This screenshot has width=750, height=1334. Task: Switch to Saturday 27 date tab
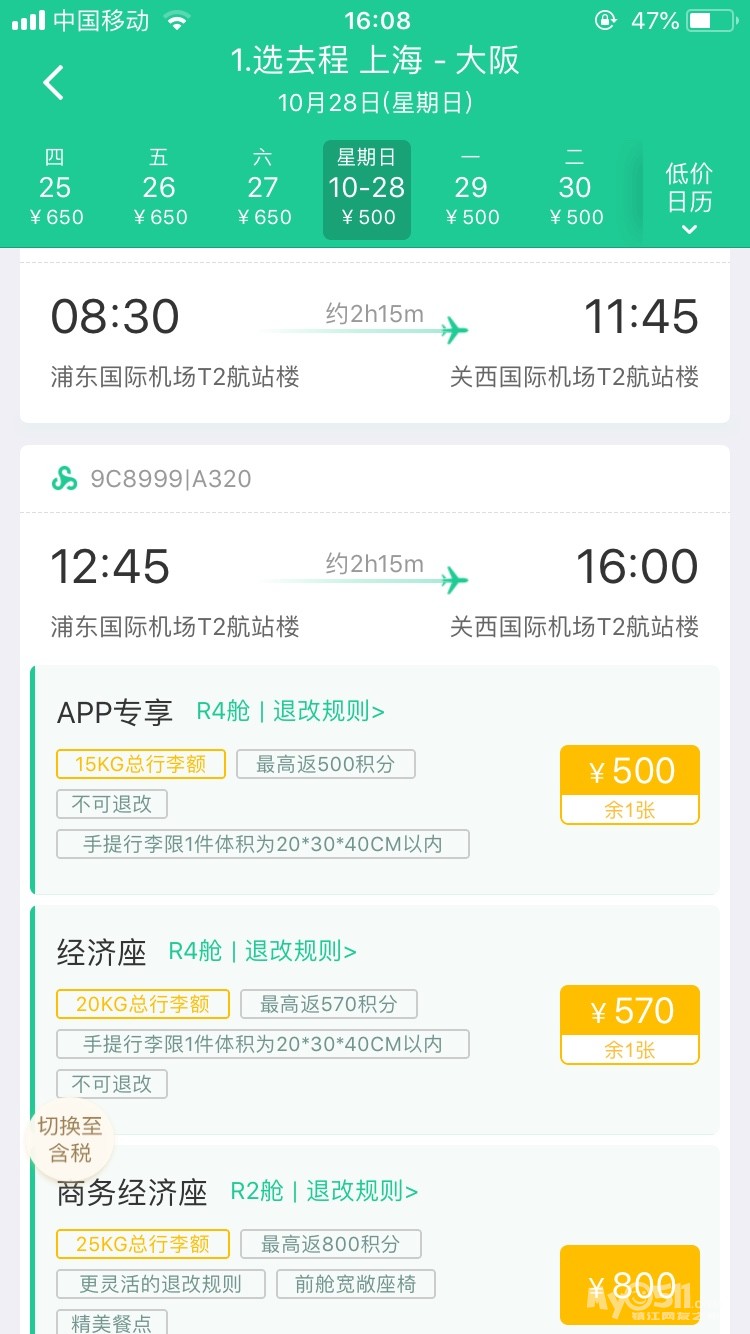point(263,190)
